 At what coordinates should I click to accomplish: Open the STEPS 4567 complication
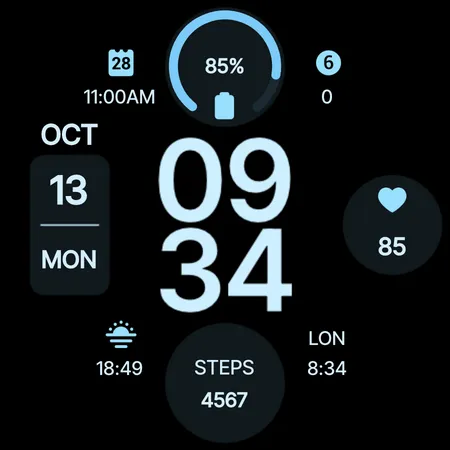(x=225, y=383)
